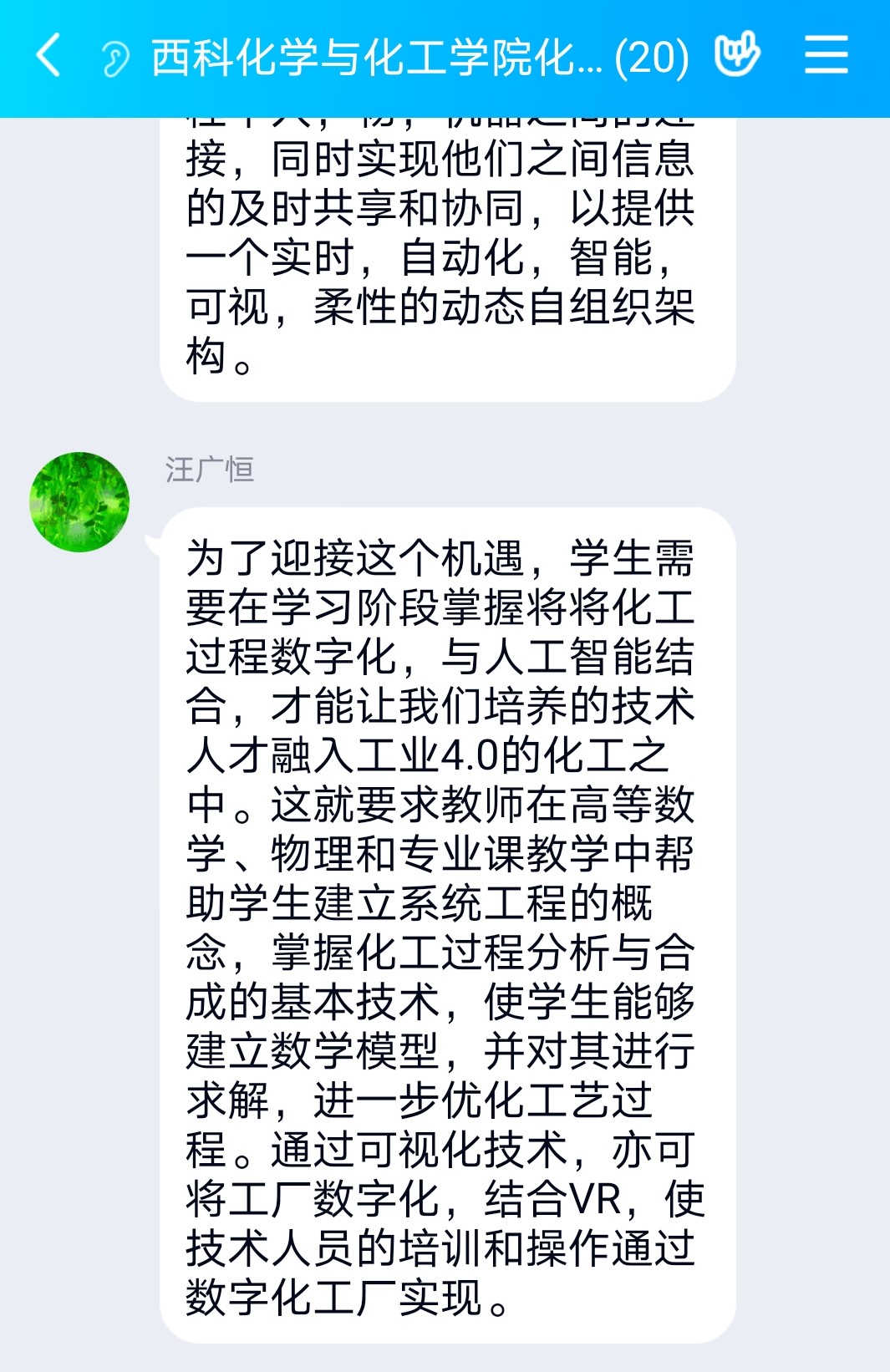The image size is (890, 1372).
Task: Tap the earpiece mode icon
Action: 114,58
